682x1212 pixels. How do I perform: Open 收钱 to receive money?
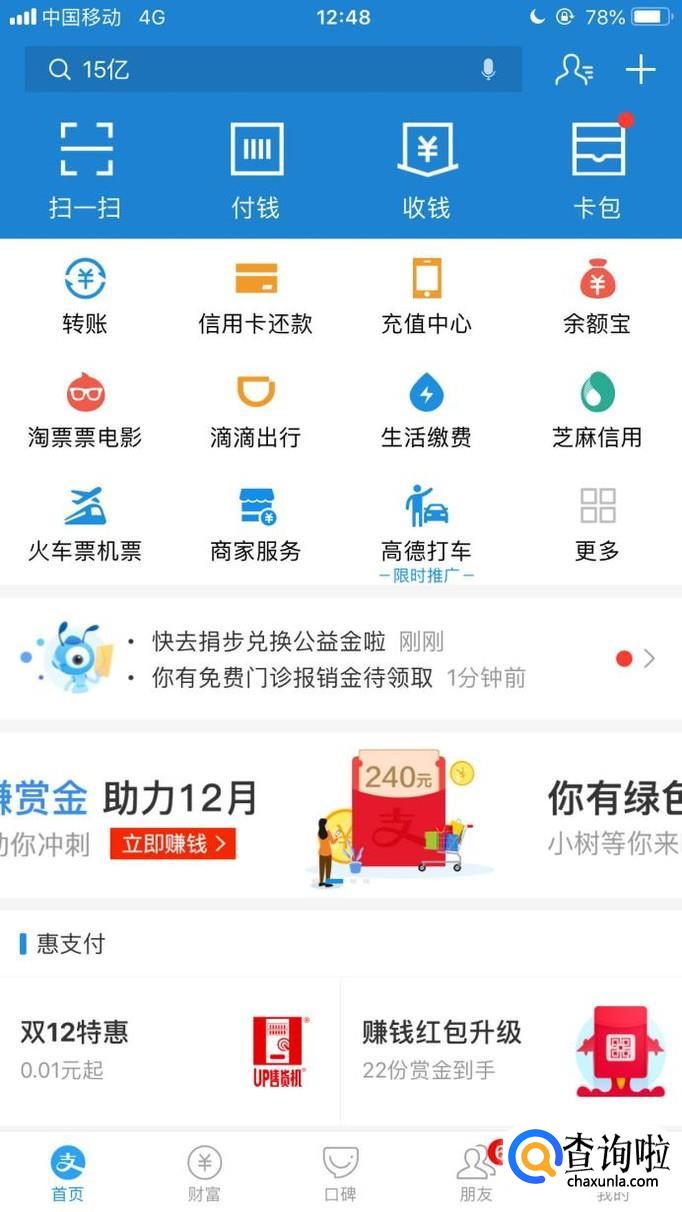pyautogui.click(x=427, y=168)
